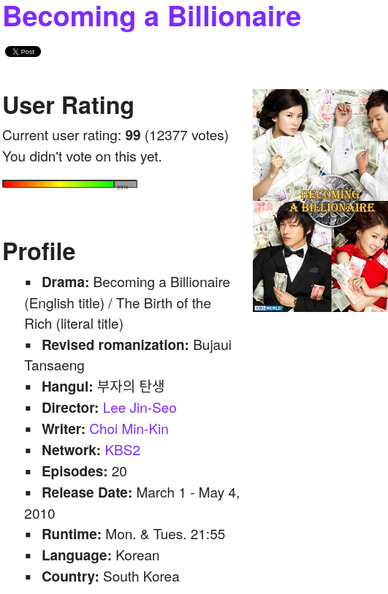Open the Becoming a Billionaire title link
The height and width of the screenshot is (594, 388).
click(152, 17)
